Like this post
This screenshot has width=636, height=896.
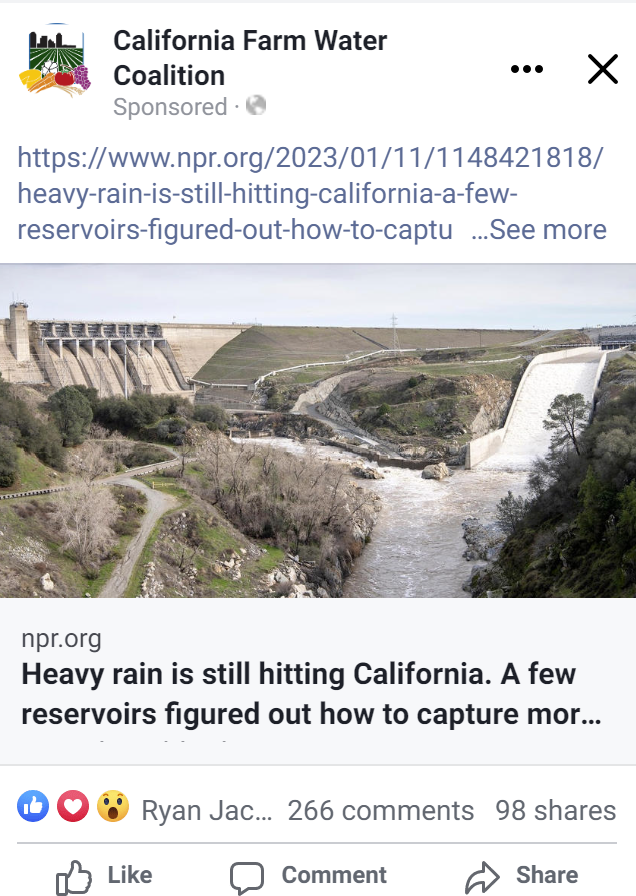point(105,876)
